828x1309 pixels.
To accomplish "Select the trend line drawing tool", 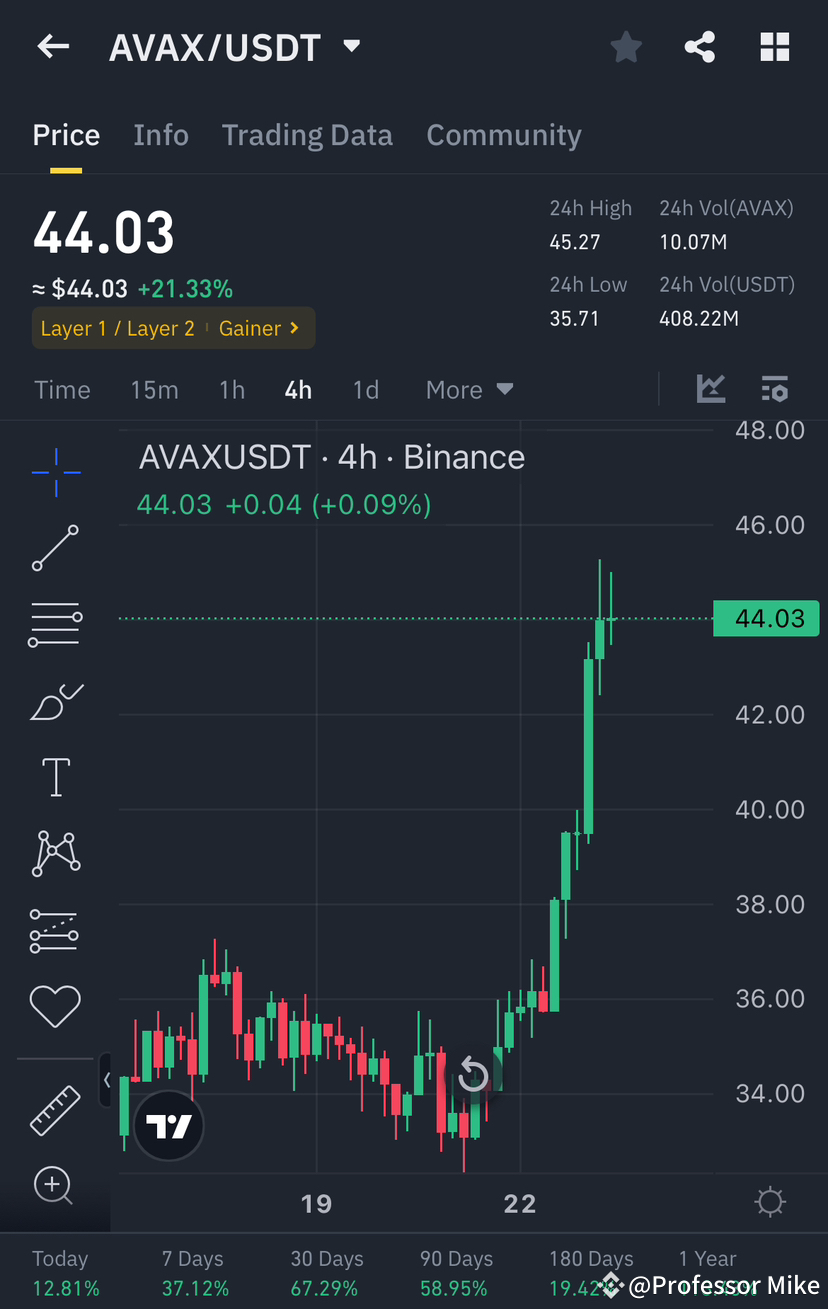I will 55,548.
